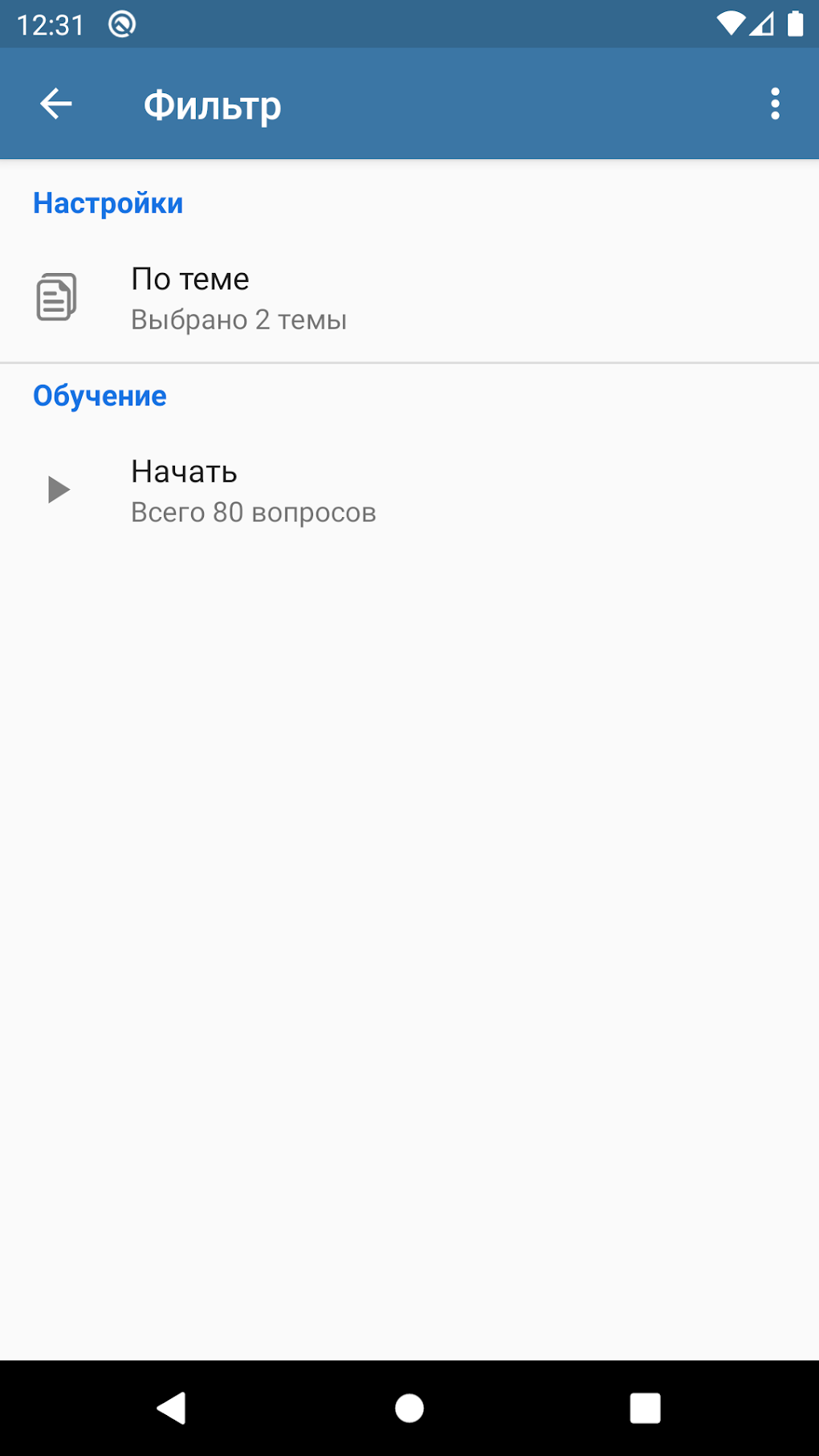The image size is (819, 1456).
Task: Open the three-dot overflow menu
Action: click(x=774, y=104)
